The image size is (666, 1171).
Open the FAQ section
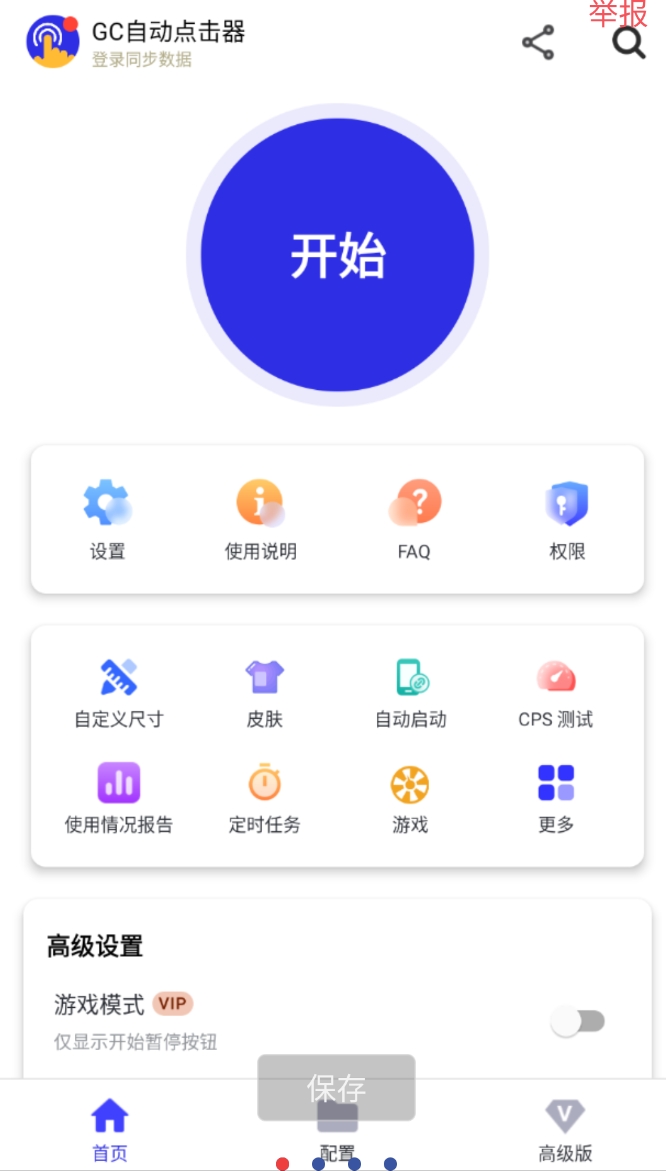[x=414, y=520]
